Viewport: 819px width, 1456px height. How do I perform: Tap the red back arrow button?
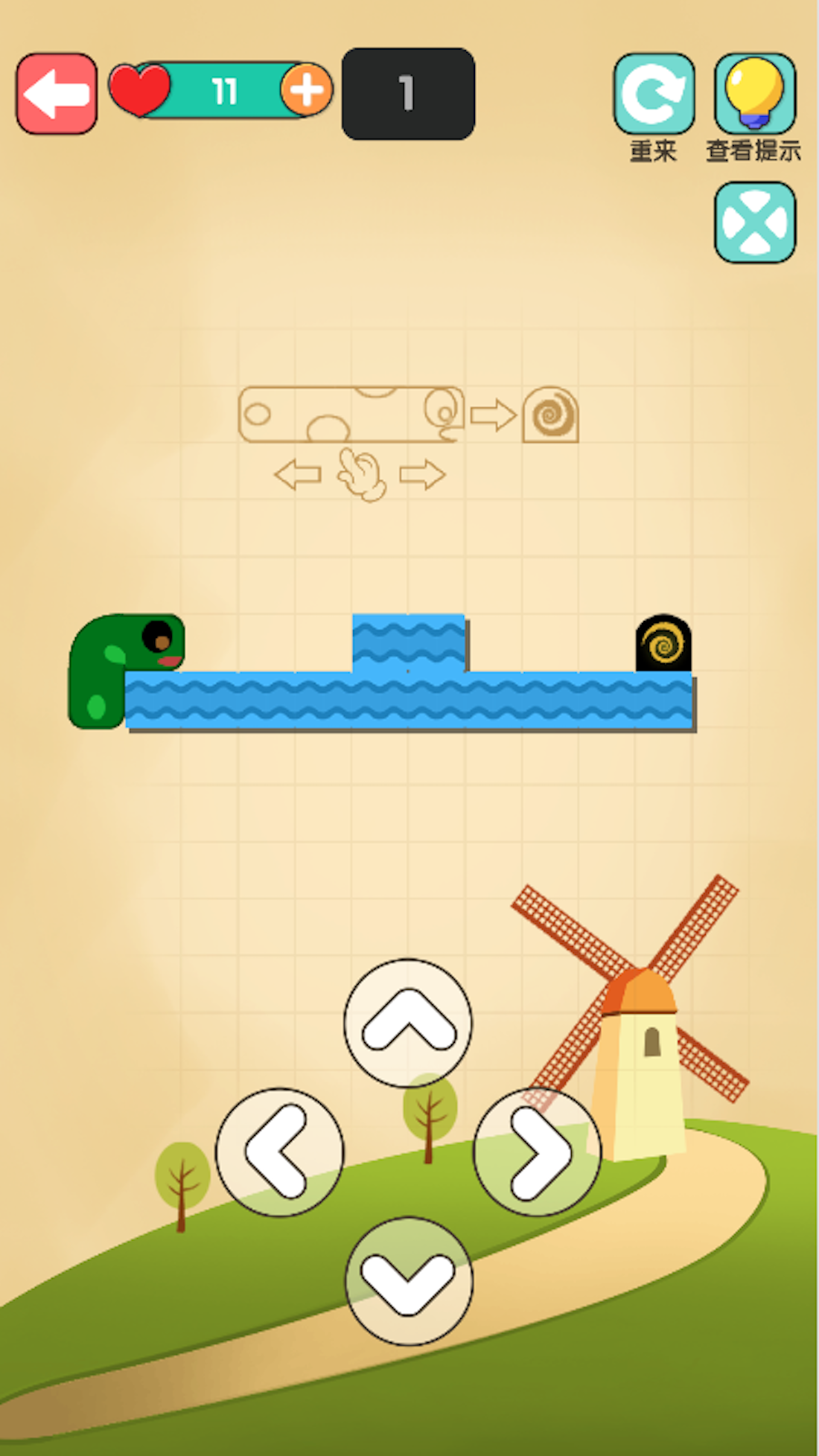point(57,94)
